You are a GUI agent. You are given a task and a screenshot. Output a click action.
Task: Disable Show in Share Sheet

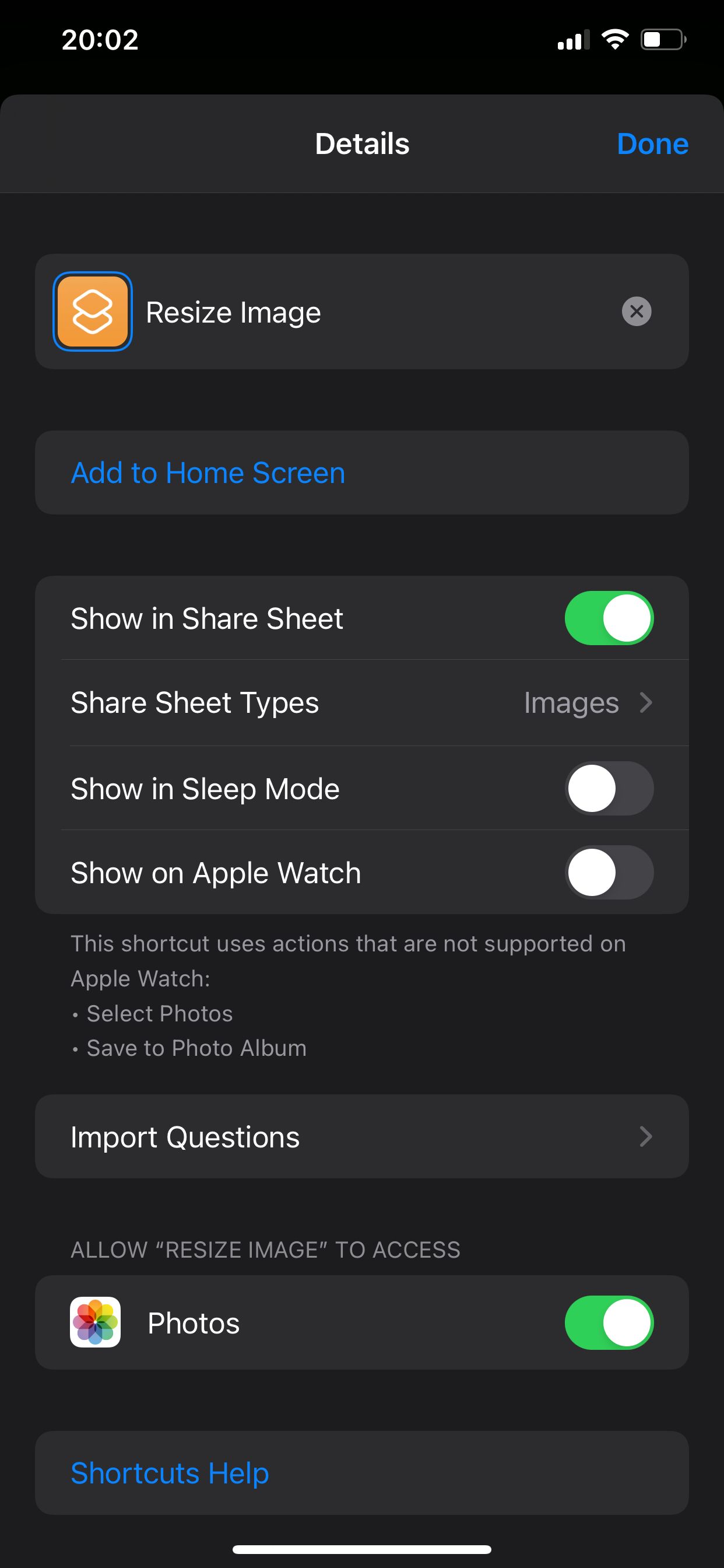tap(608, 617)
